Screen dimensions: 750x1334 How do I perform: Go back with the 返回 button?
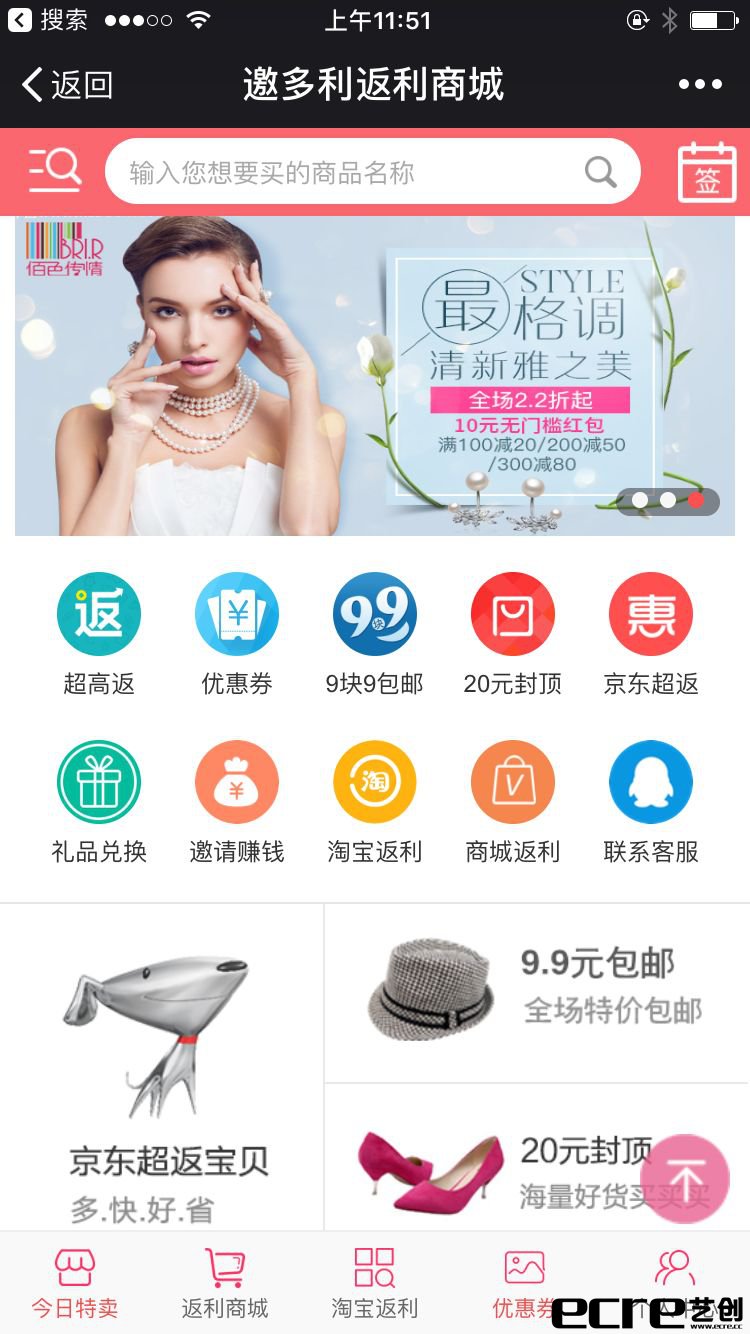(x=68, y=85)
